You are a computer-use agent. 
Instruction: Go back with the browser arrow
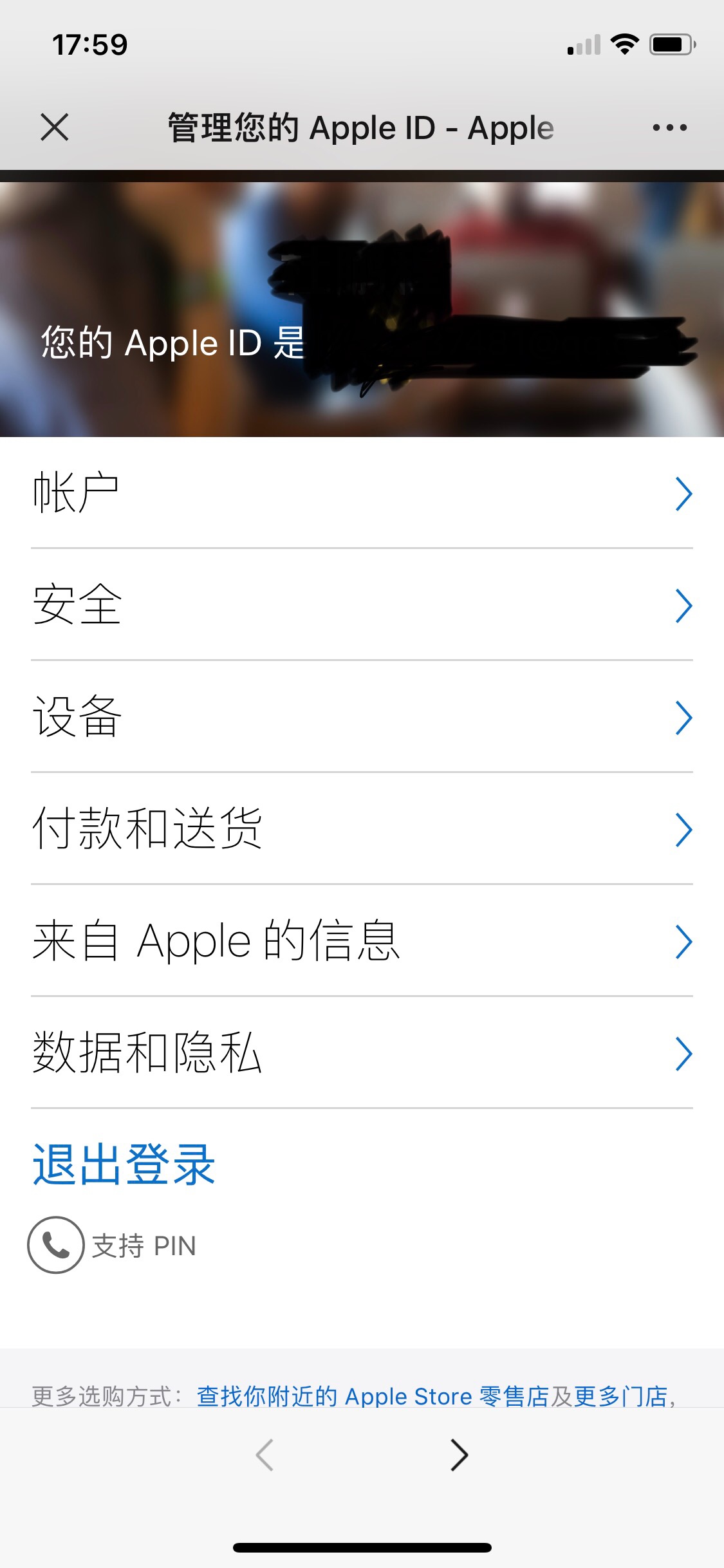tap(265, 1455)
